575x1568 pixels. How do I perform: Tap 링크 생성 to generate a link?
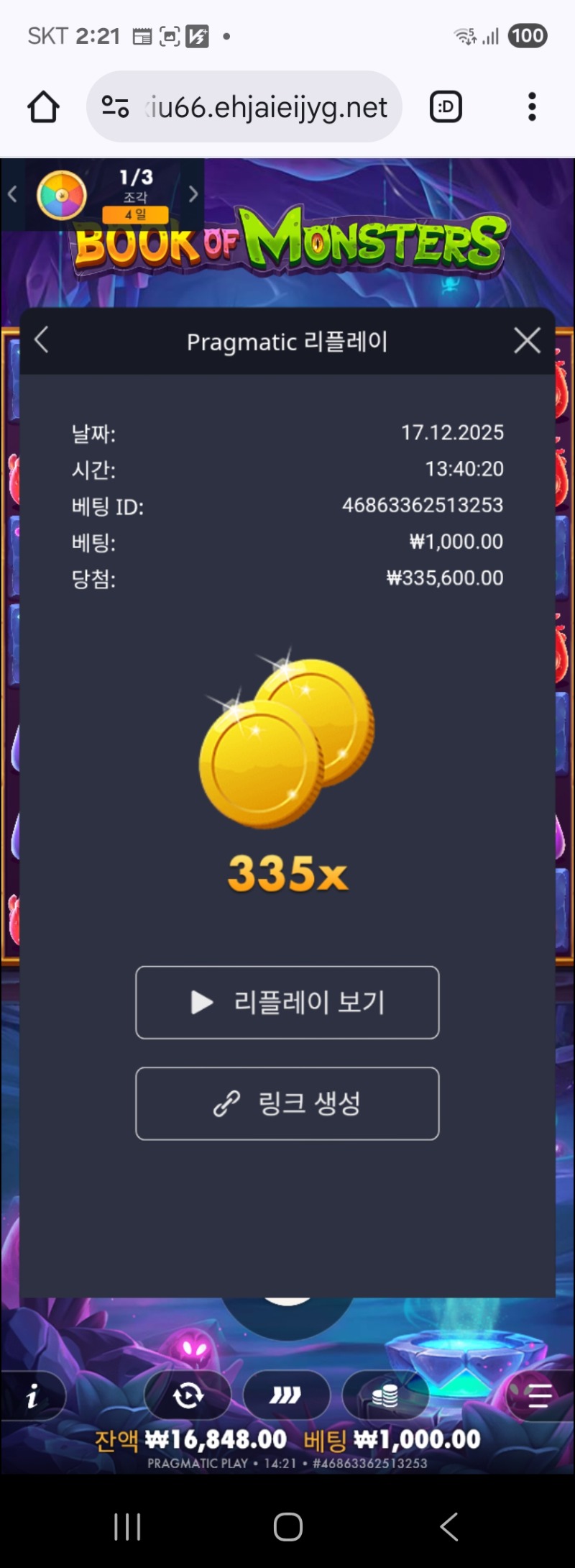[287, 1103]
